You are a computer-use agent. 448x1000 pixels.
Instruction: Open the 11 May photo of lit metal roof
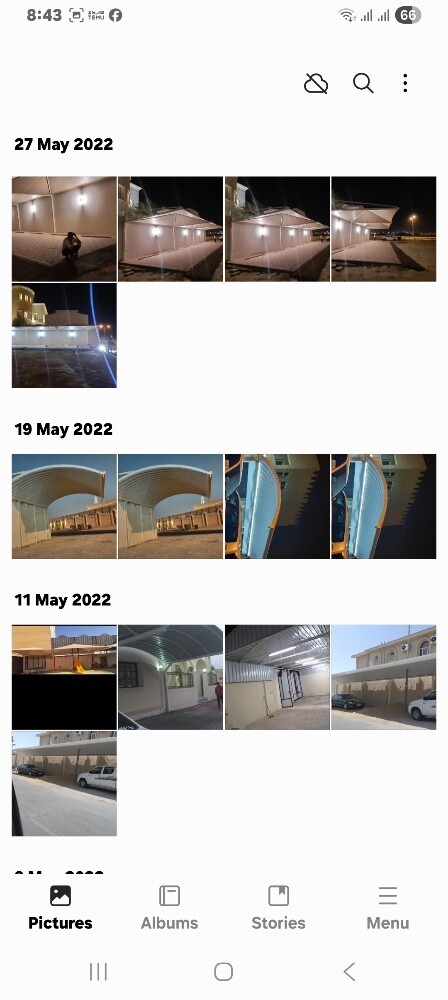(278, 677)
